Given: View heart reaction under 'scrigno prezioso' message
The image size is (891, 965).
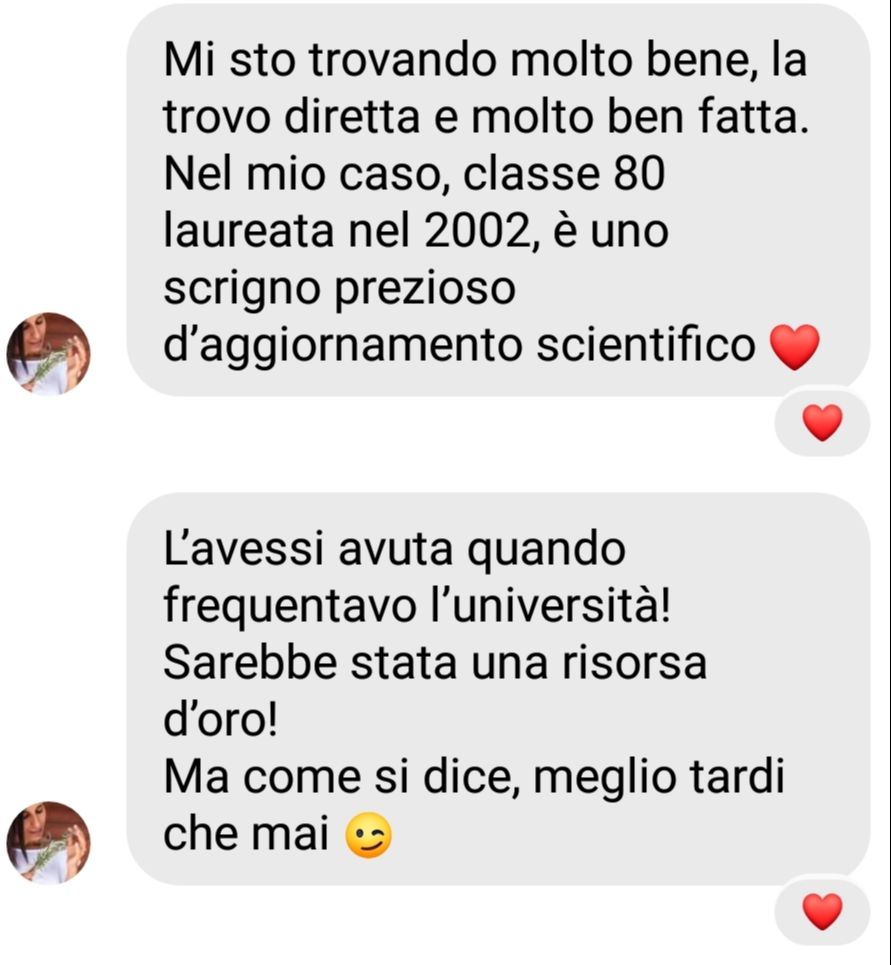Looking at the screenshot, I should click(822, 423).
